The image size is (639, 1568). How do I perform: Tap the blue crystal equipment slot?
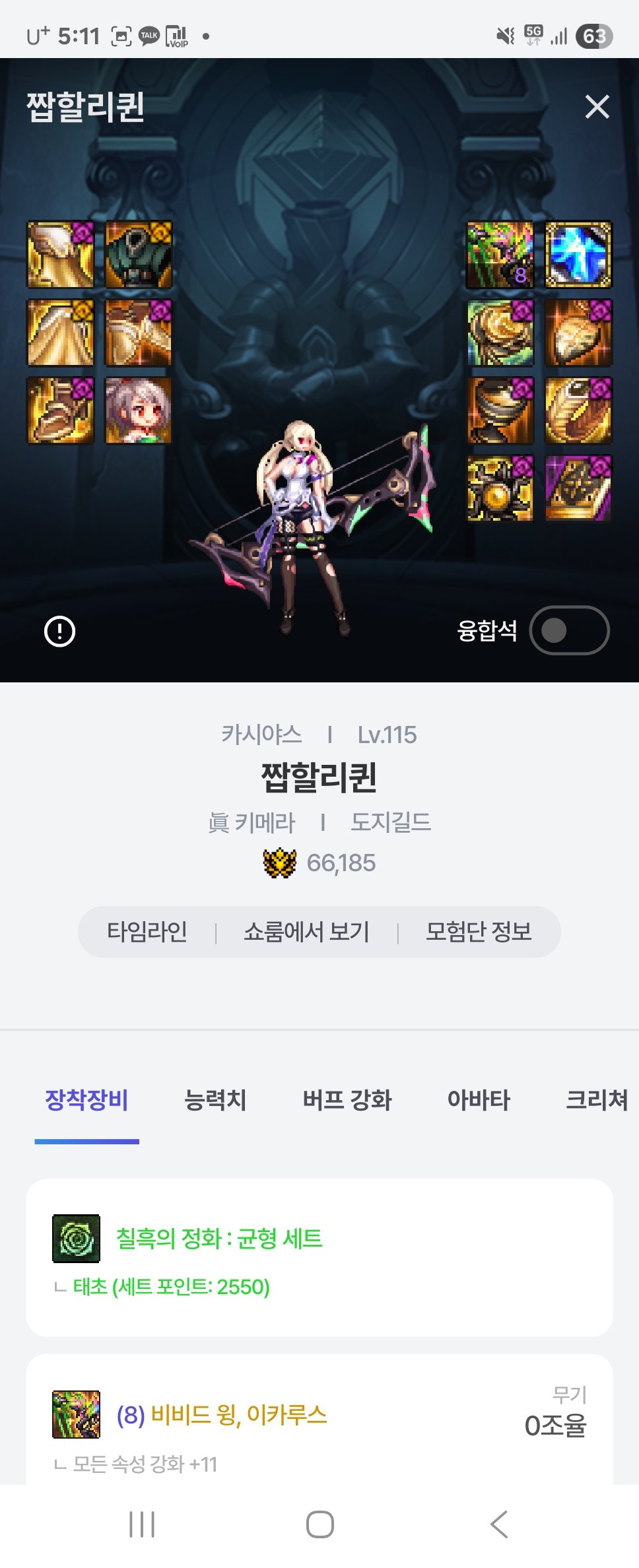coord(578,255)
